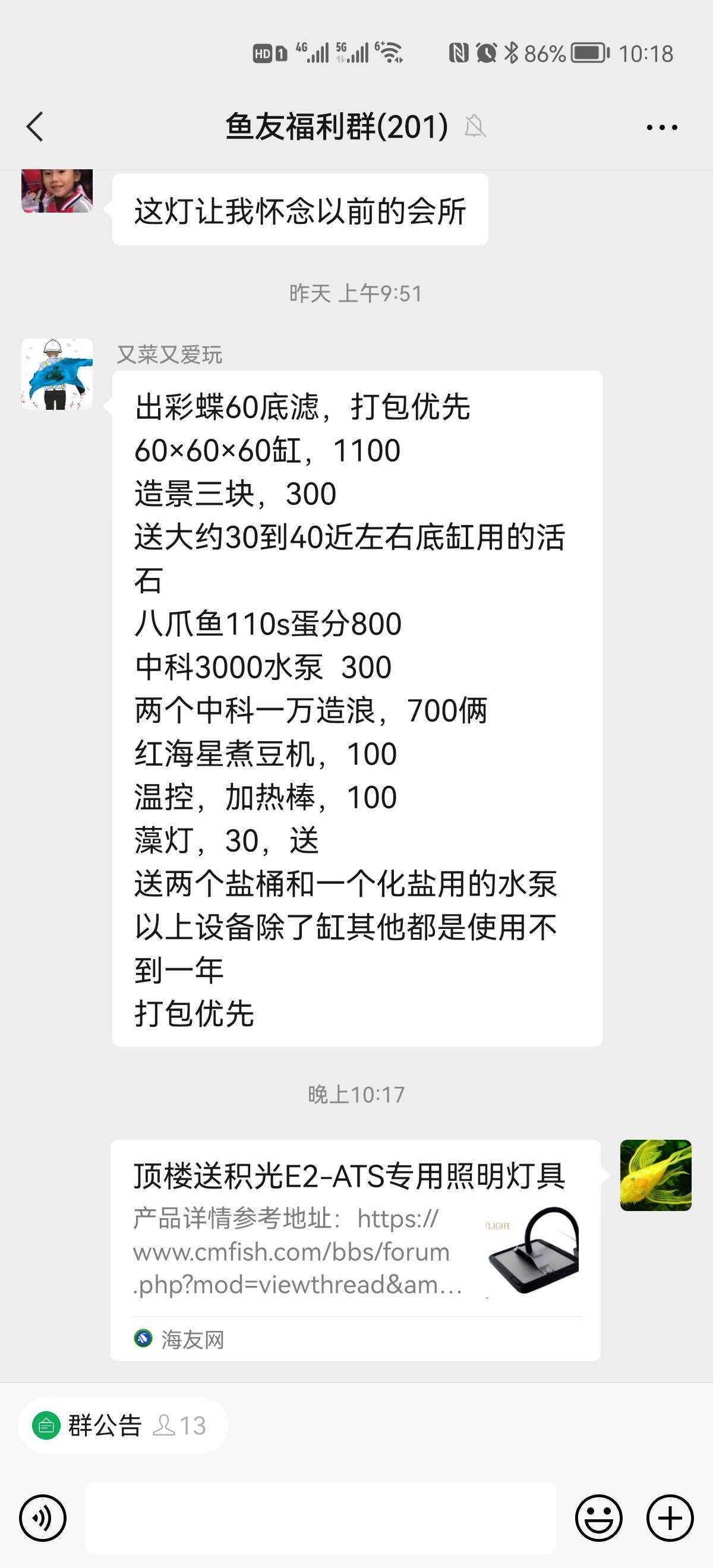713x1568 pixels.
Task: Open the 积光E2-ATS lamp link card
Action: tap(355, 1248)
